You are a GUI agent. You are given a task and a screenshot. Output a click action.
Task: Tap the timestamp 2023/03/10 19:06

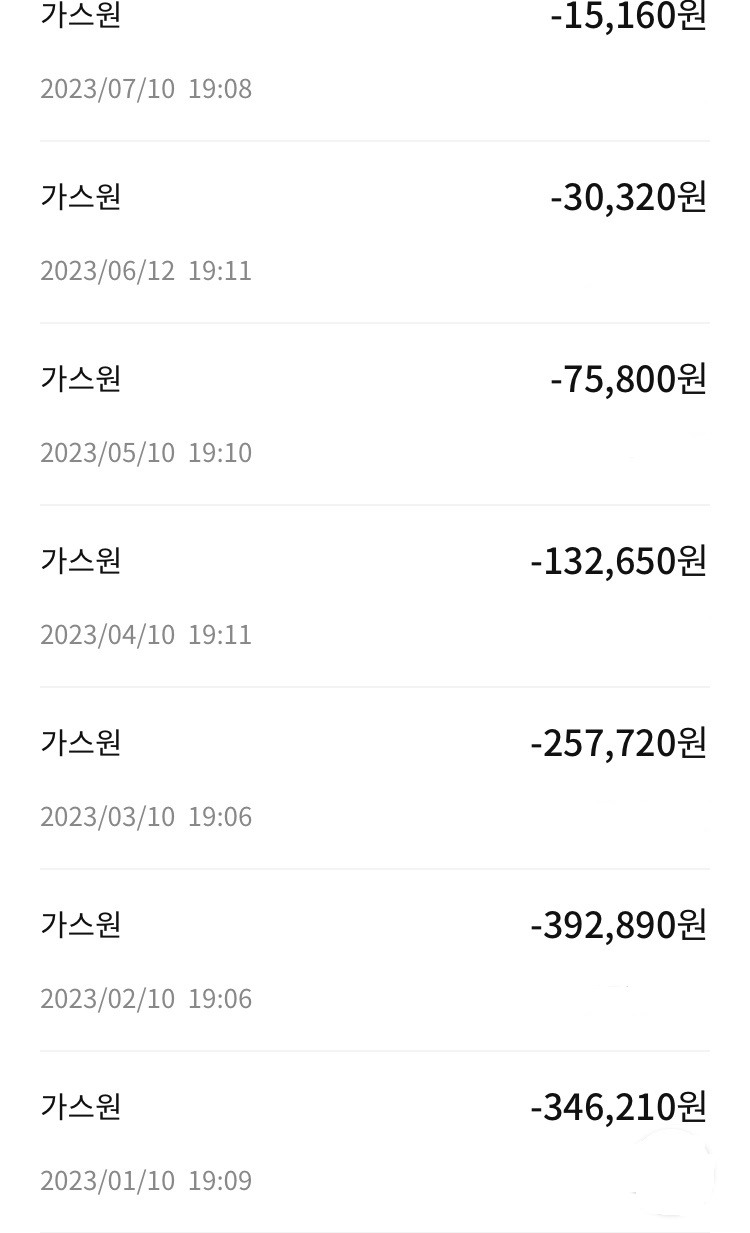tap(146, 816)
